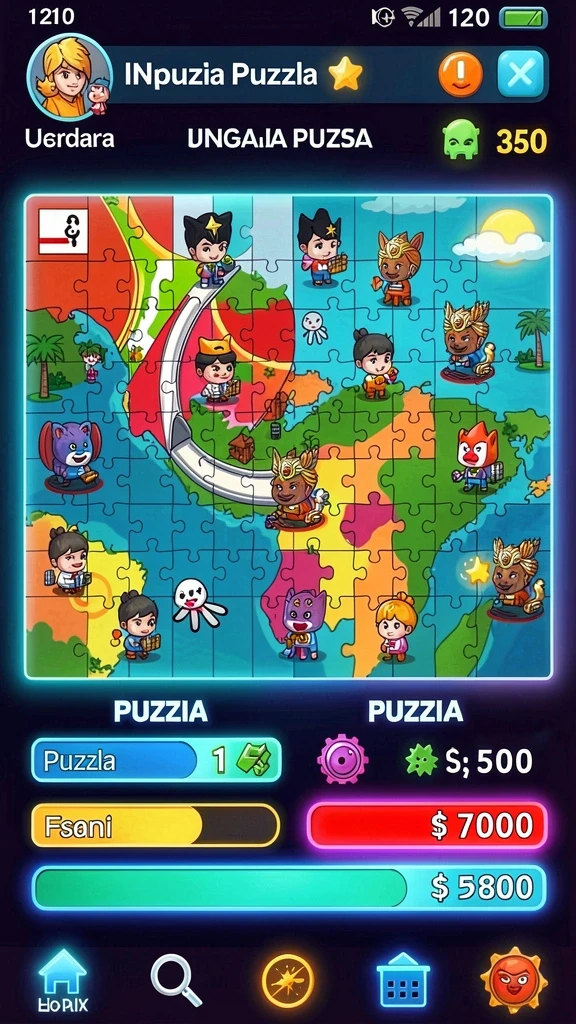The height and width of the screenshot is (1024, 576).
Task: Open the purple gear settings icon
Action: tap(343, 760)
